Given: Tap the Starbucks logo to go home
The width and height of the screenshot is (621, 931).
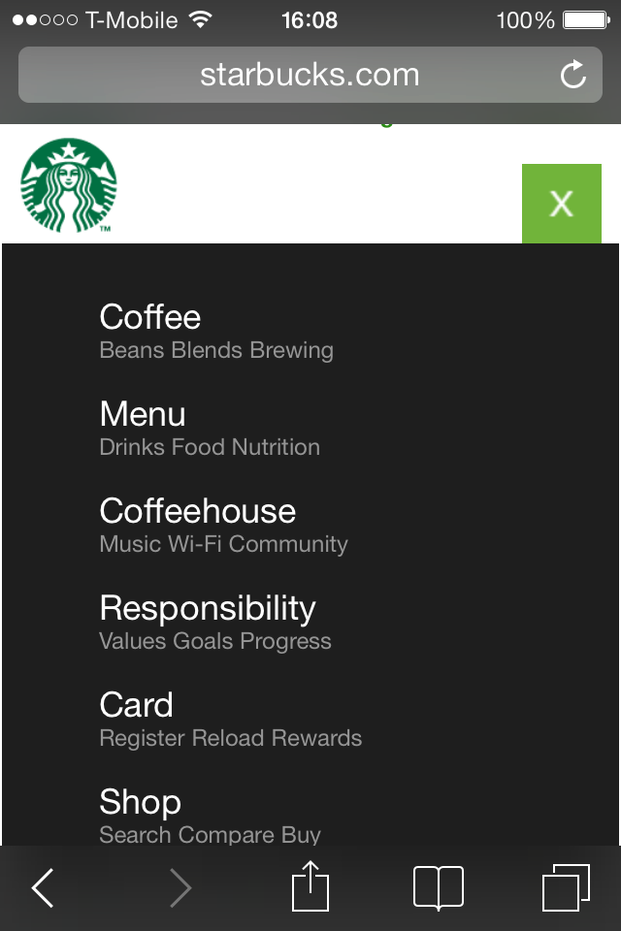Looking at the screenshot, I should [68, 186].
